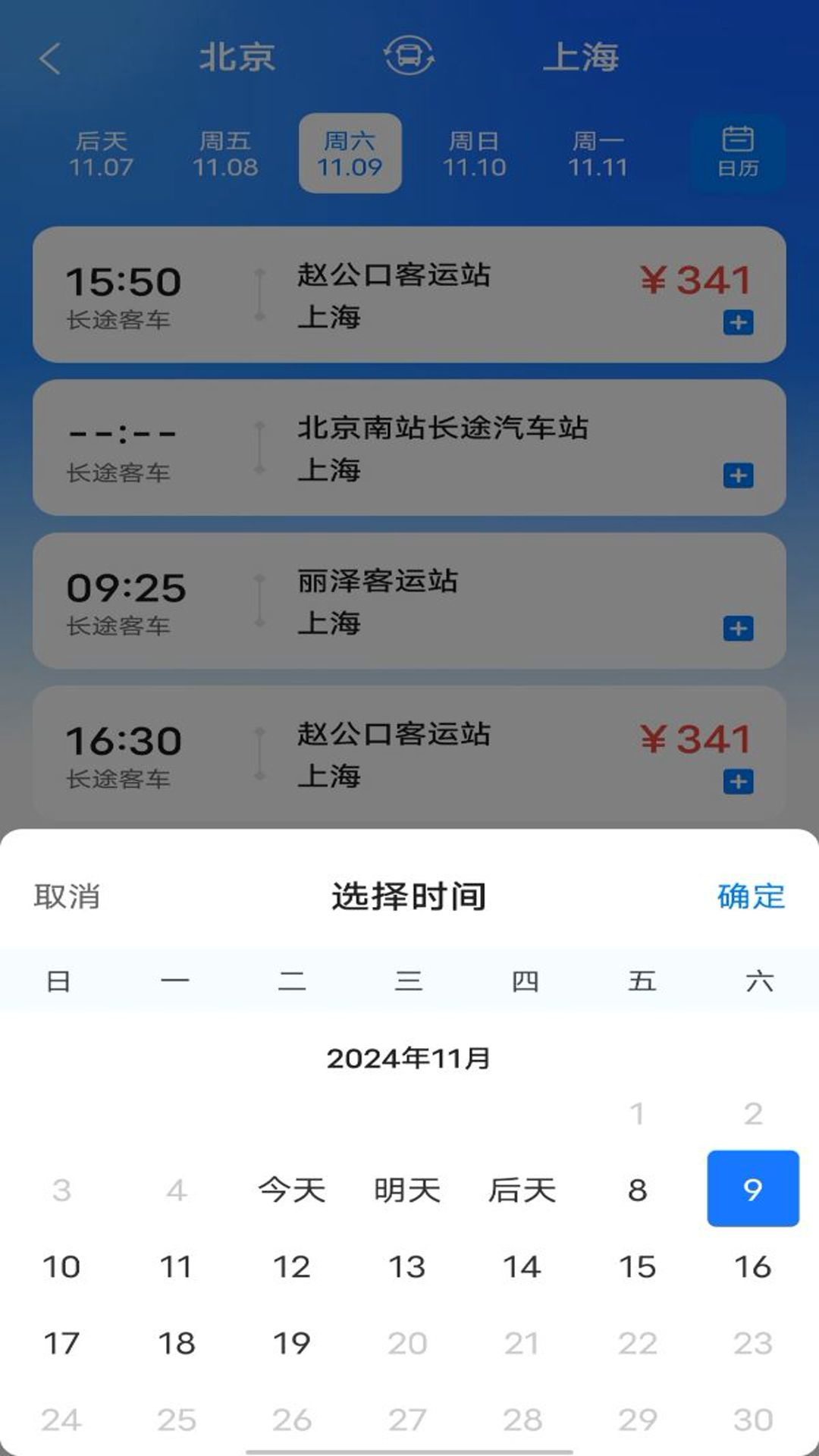Choose the highlighted date 9

pyautogui.click(x=753, y=1188)
